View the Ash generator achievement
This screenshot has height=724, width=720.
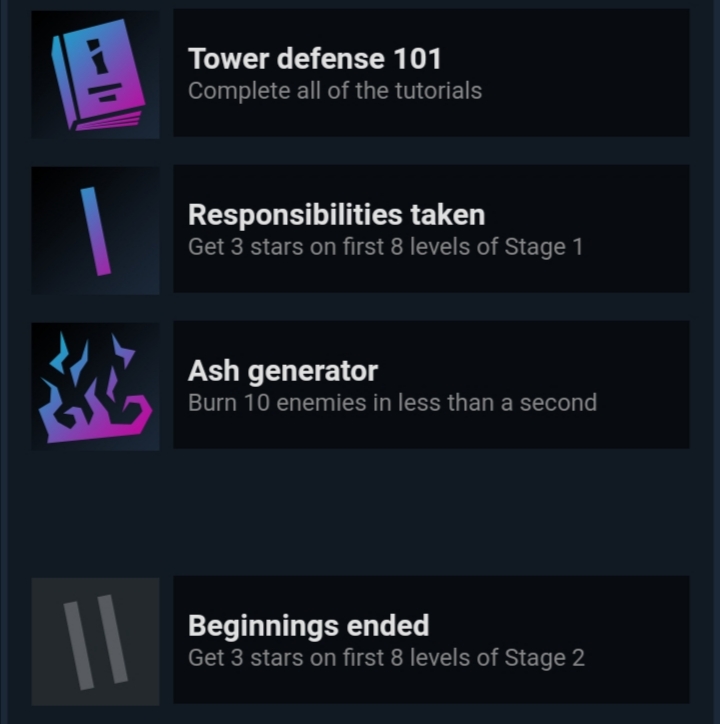click(x=430, y=385)
